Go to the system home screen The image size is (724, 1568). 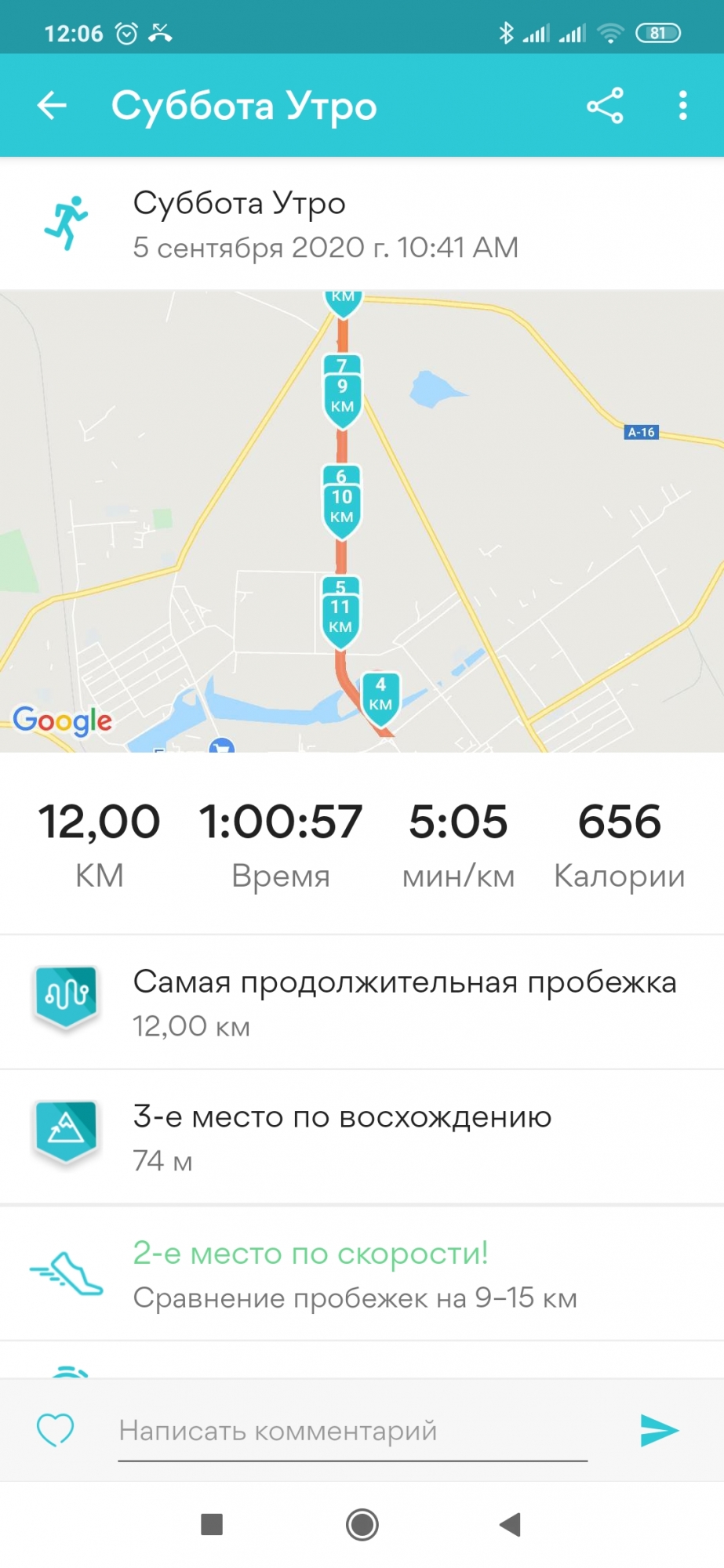tap(362, 1525)
